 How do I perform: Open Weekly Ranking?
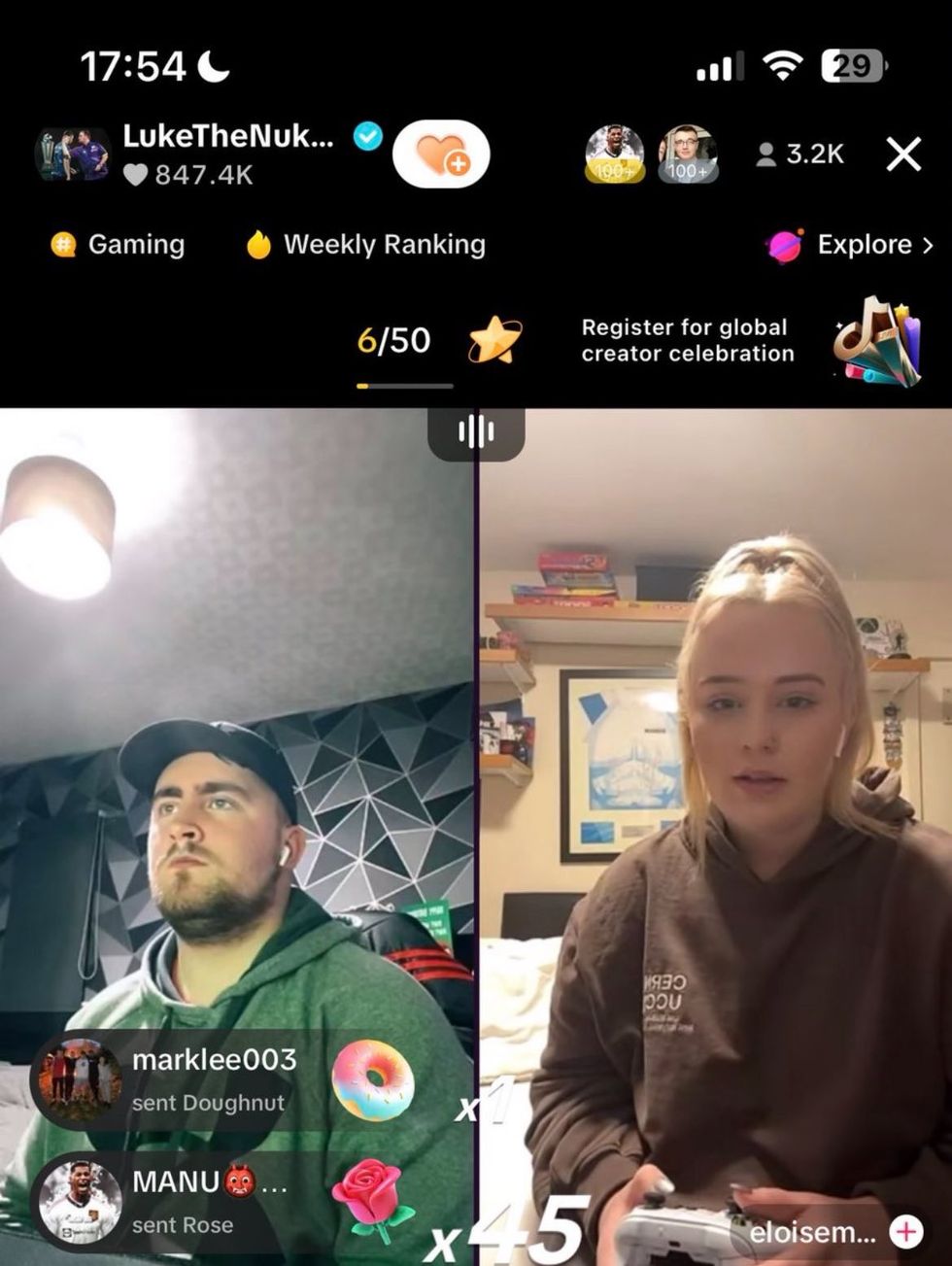tap(366, 244)
